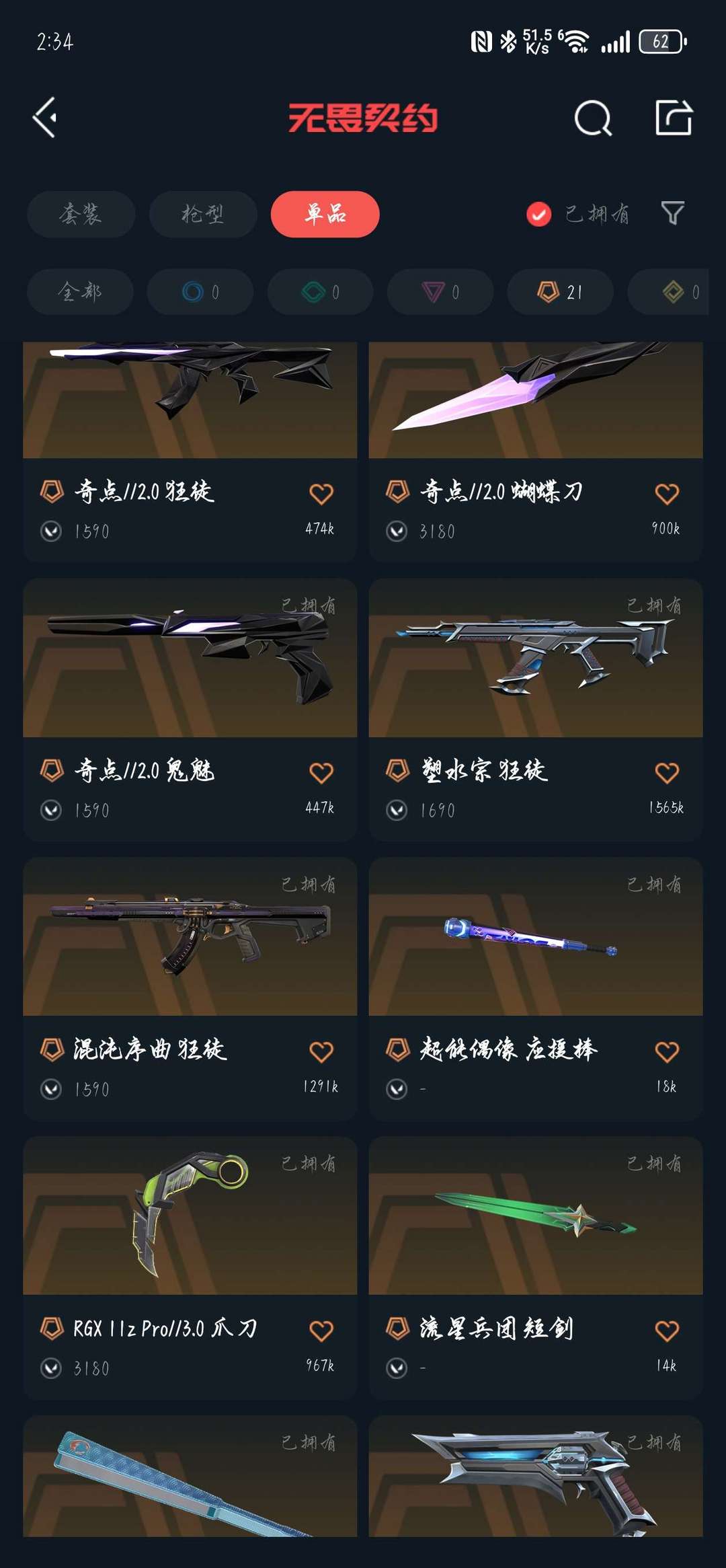Switch to the 套装 tab
This screenshot has height=1568, width=726.
81,214
